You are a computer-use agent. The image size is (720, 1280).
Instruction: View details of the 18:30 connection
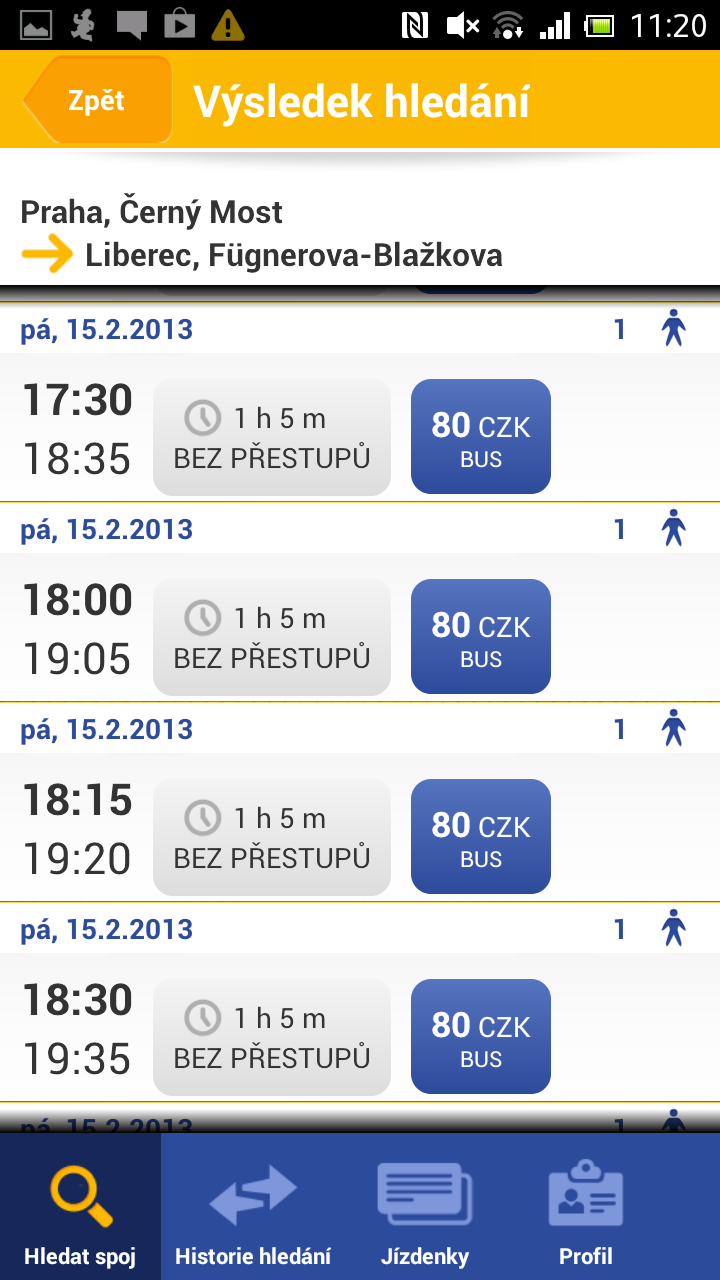[x=77, y=1029]
